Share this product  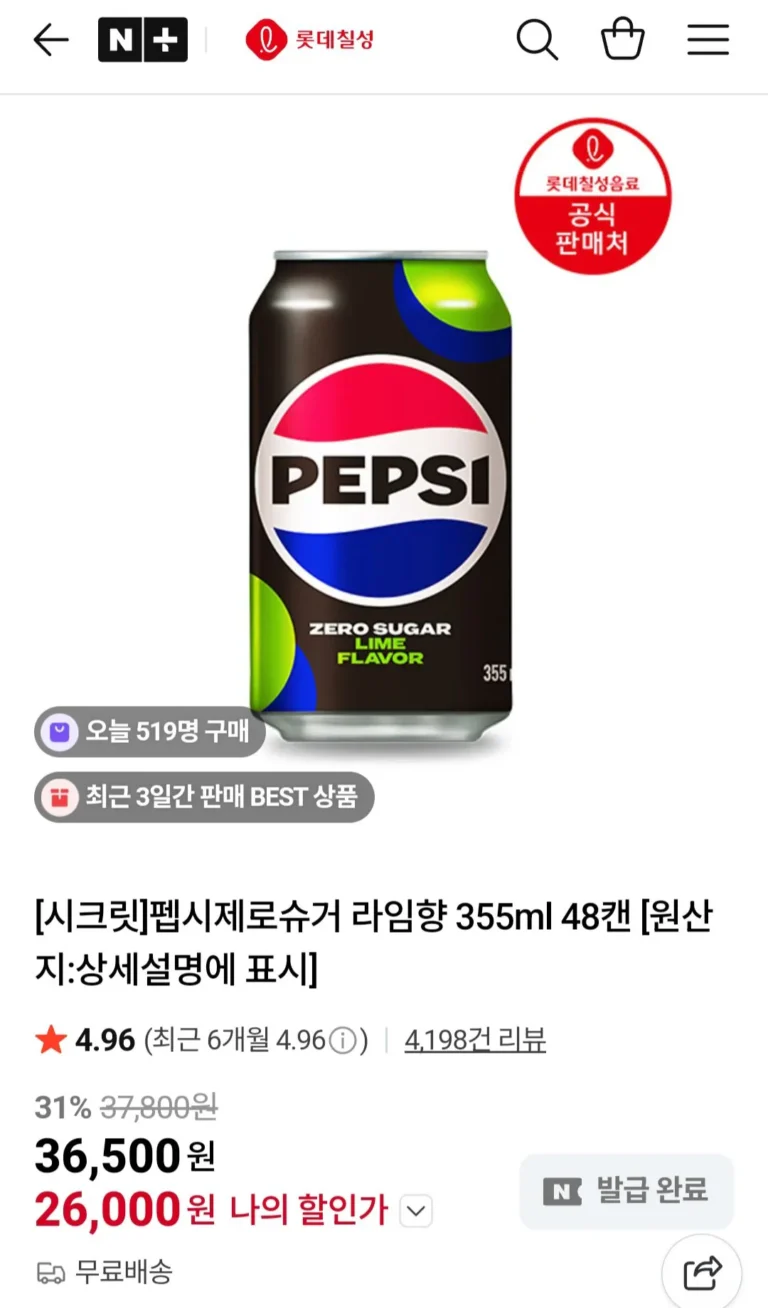pos(702,1272)
